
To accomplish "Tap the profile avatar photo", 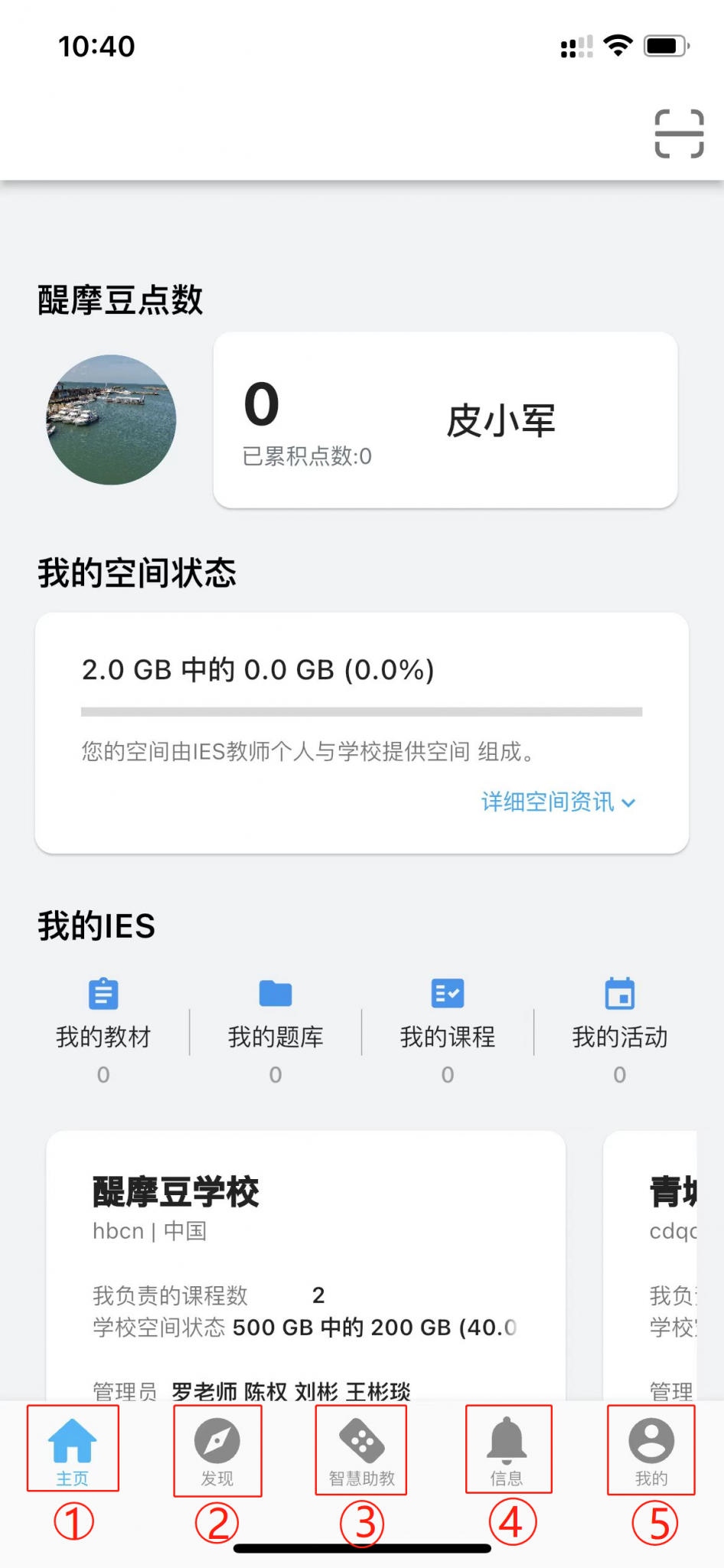I will tap(112, 420).
